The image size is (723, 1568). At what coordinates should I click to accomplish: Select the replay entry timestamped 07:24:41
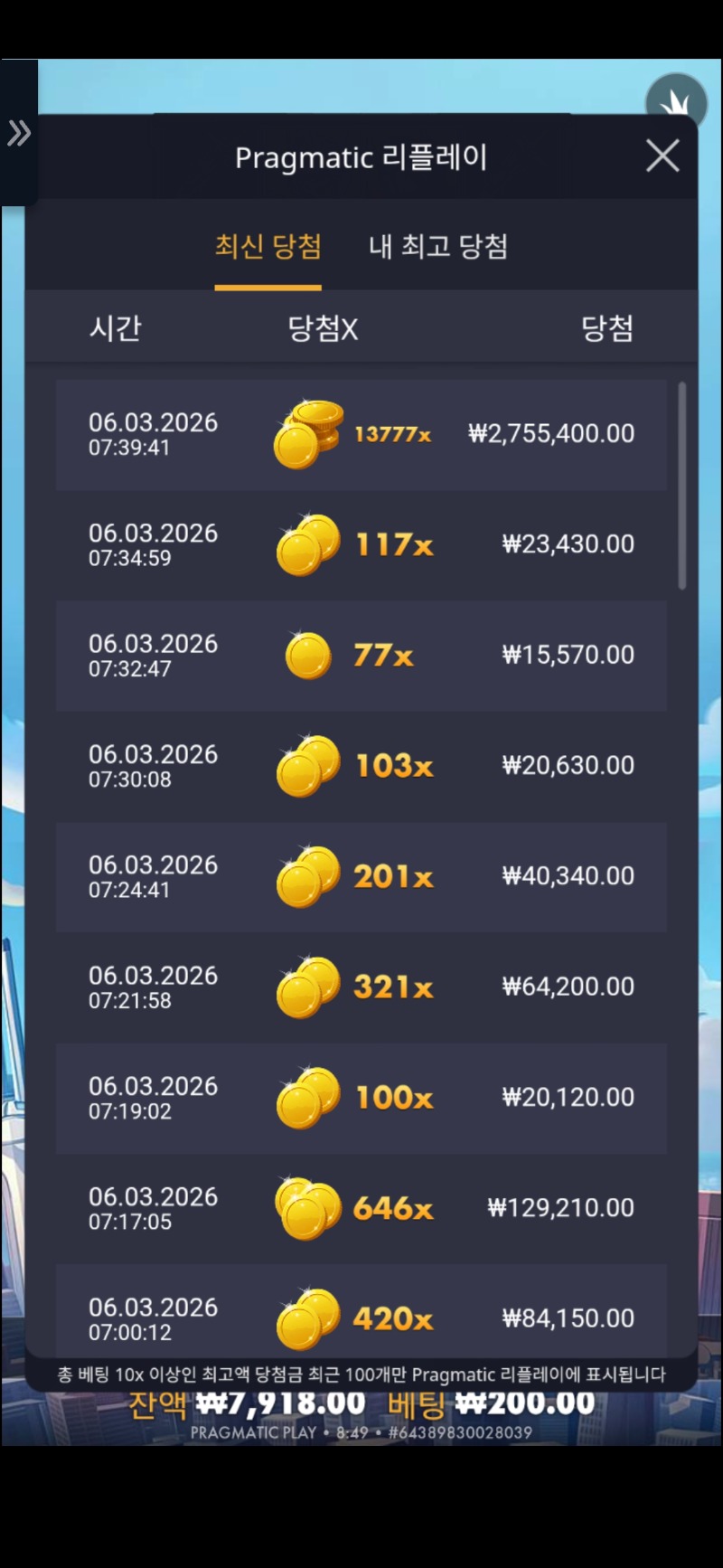coord(361,875)
